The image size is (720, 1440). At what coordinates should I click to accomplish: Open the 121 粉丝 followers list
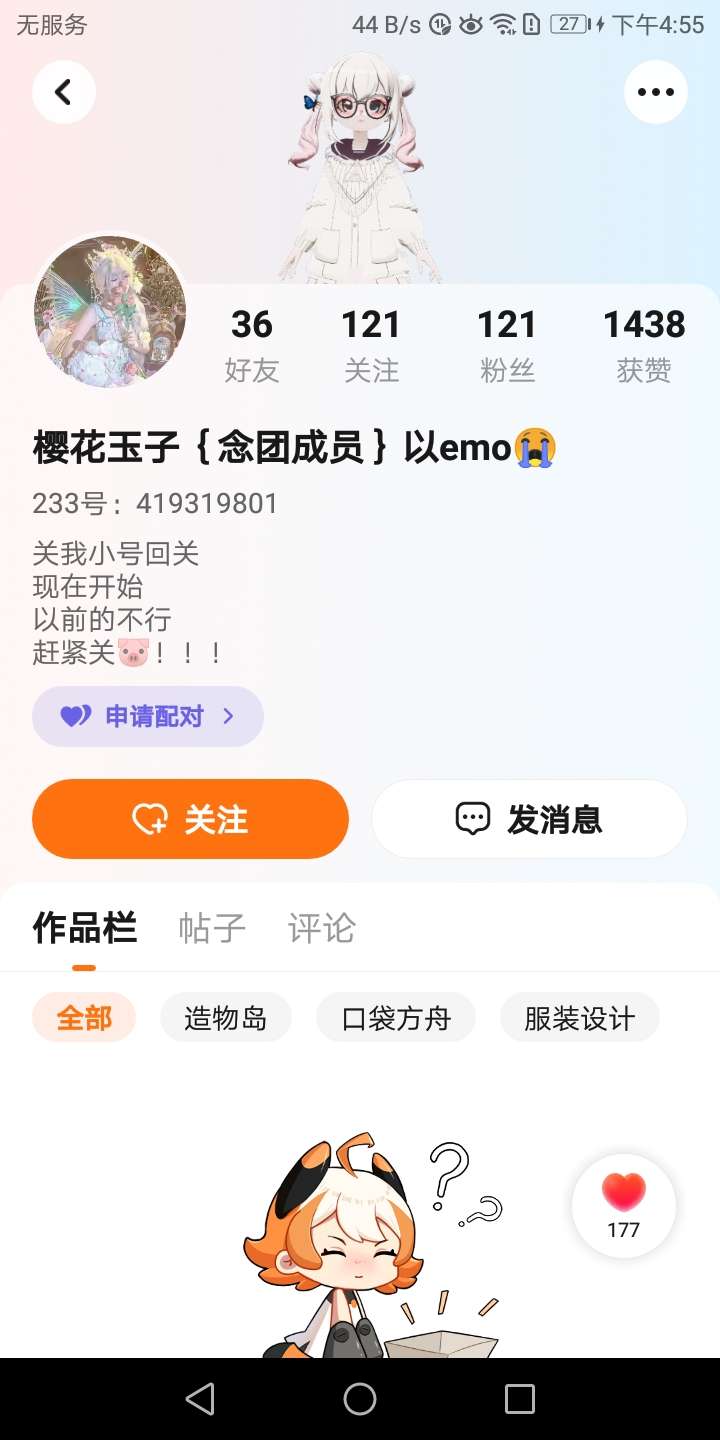(x=507, y=345)
